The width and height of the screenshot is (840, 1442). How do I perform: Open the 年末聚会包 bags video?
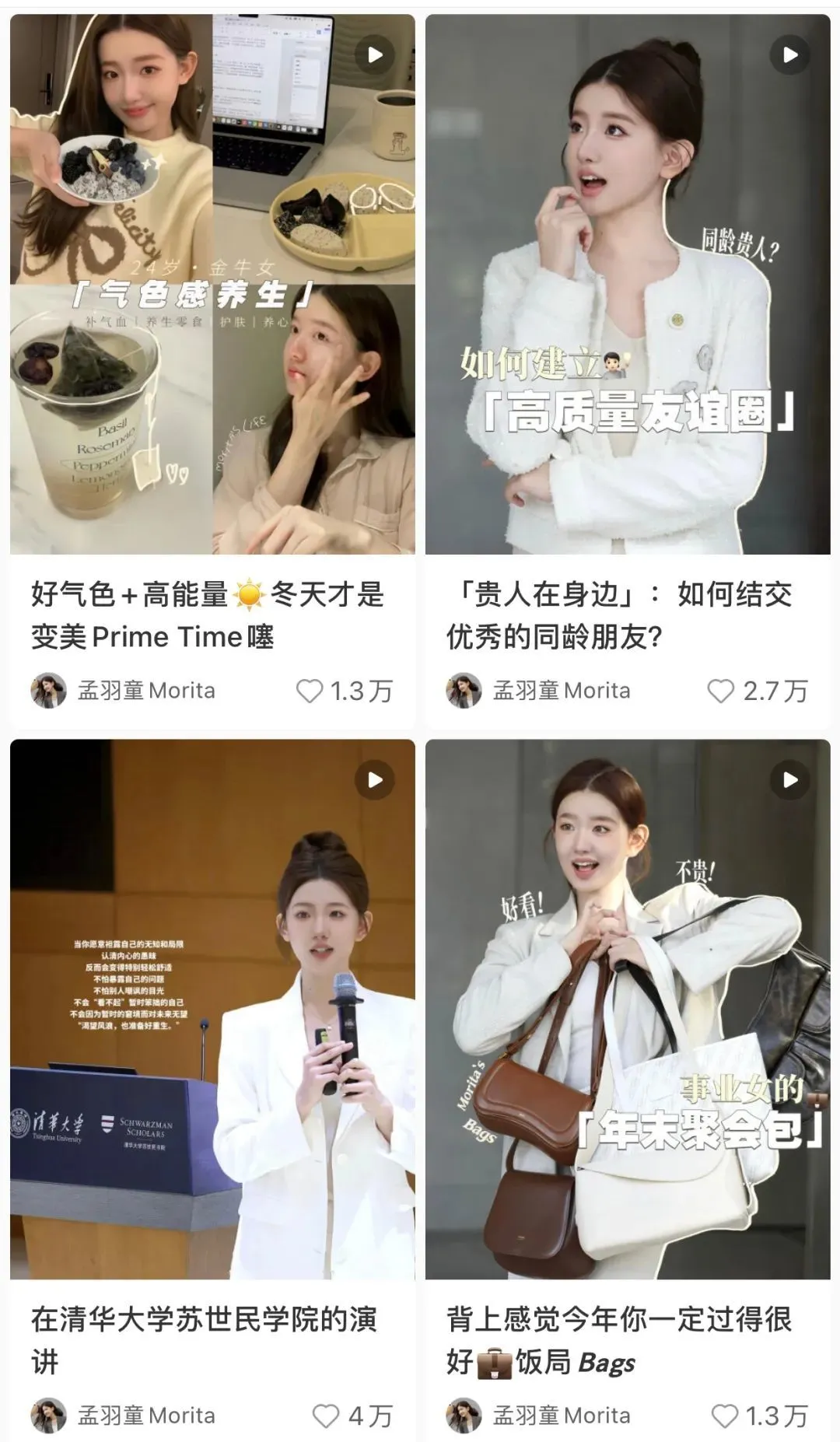coord(628,1009)
